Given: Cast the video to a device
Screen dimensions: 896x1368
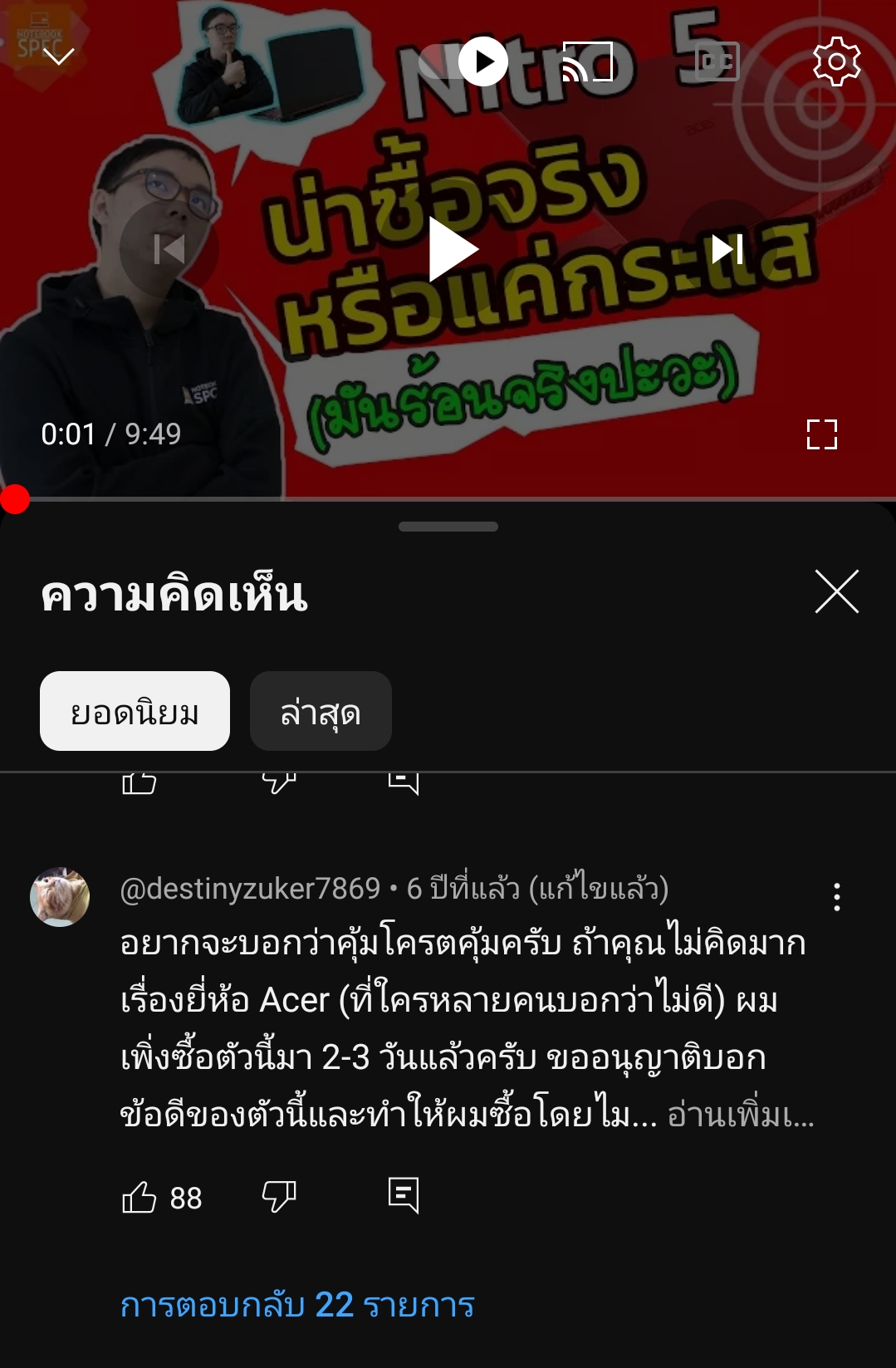Looking at the screenshot, I should pos(587,61).
